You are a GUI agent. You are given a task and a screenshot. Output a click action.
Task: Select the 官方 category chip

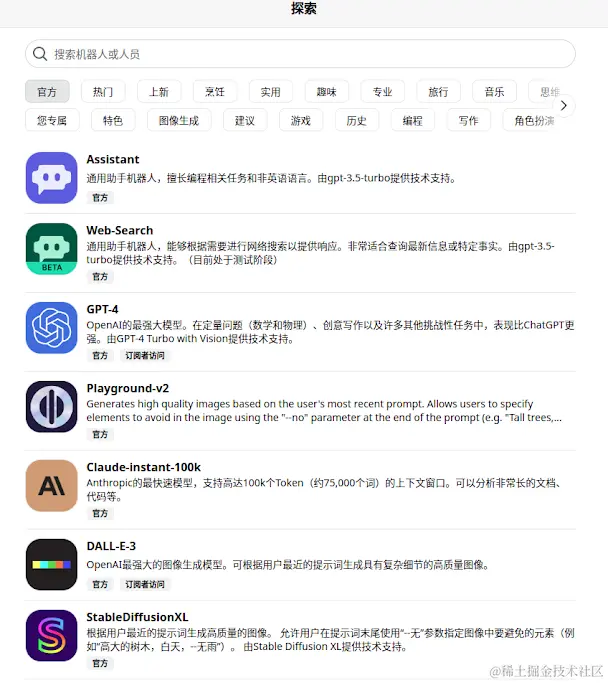coord(47,92)
